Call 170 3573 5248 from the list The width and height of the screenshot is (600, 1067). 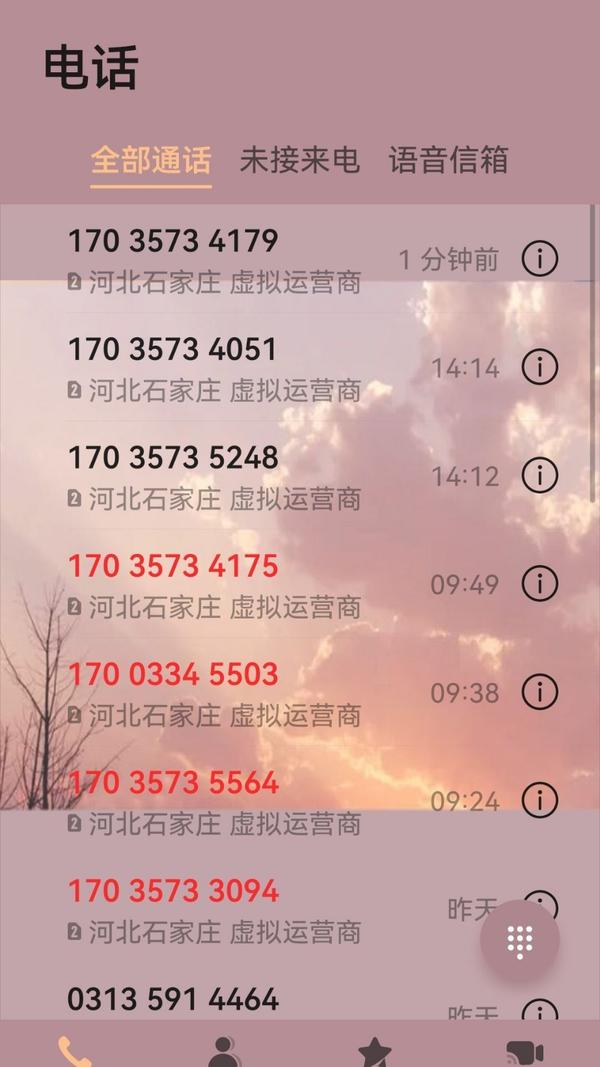pos(286,476)
